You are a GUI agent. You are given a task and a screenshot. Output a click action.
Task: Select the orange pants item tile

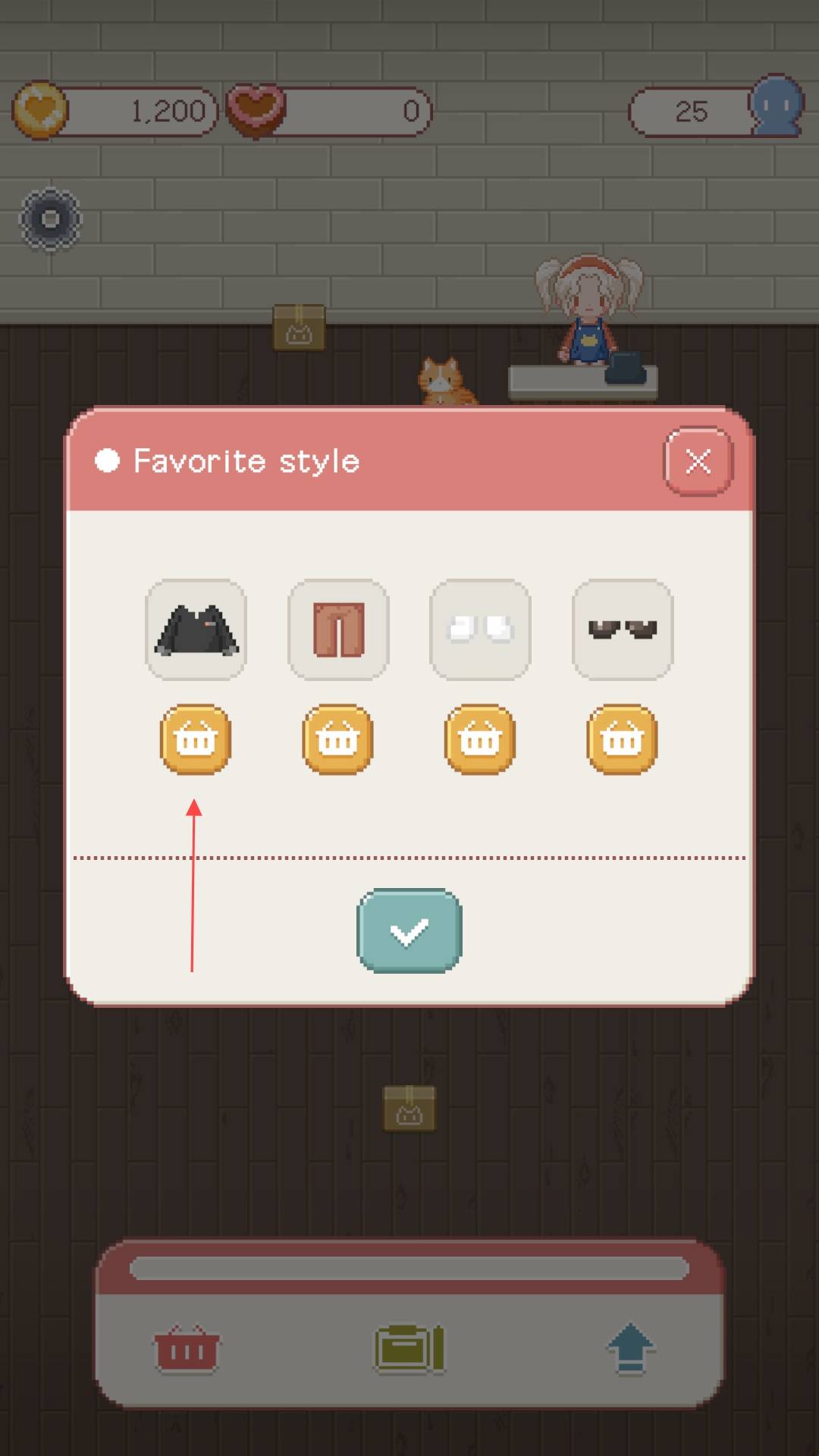338,629
